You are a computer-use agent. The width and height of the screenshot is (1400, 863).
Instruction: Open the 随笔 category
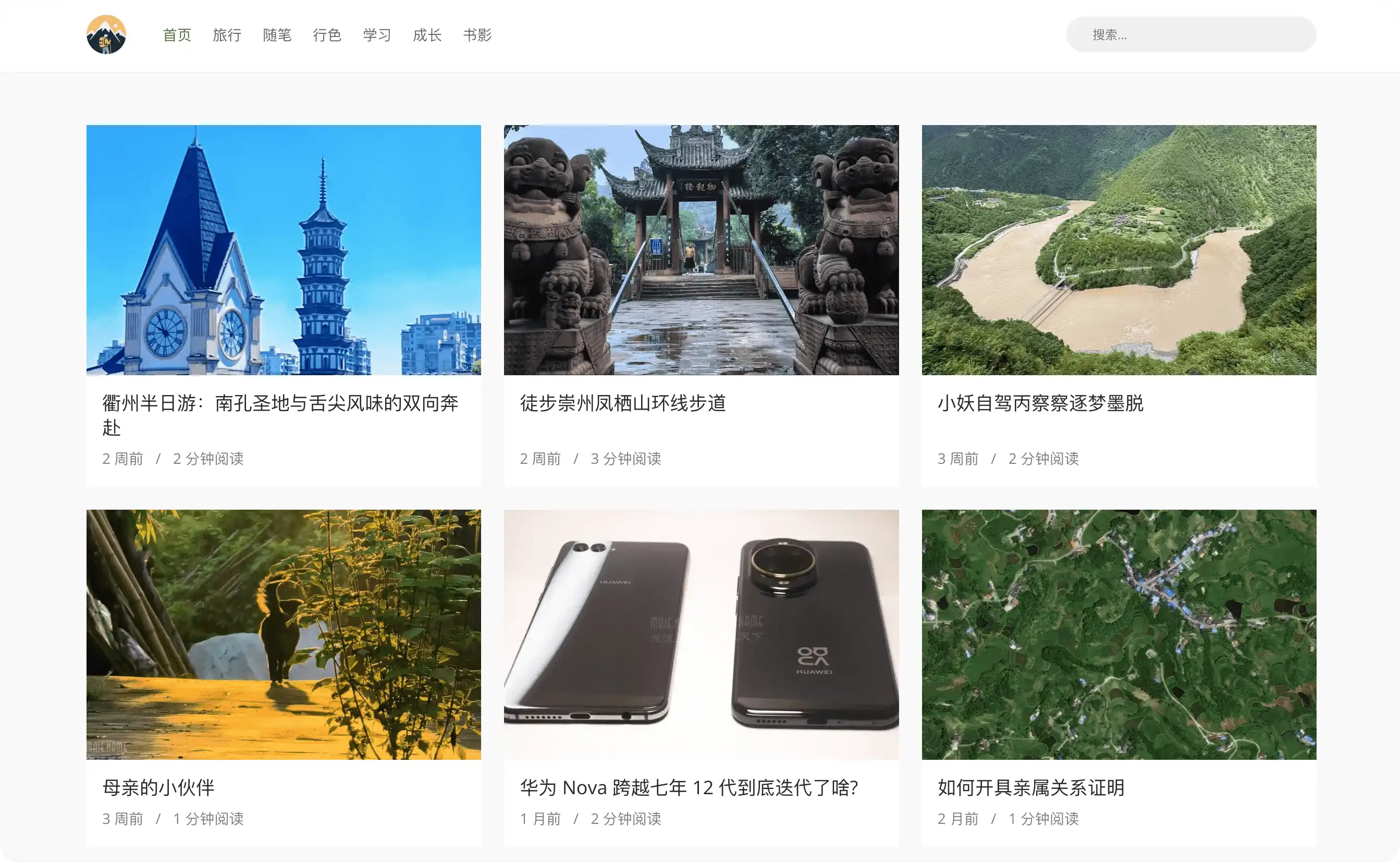pyautogui.click(x=277, y=35)
